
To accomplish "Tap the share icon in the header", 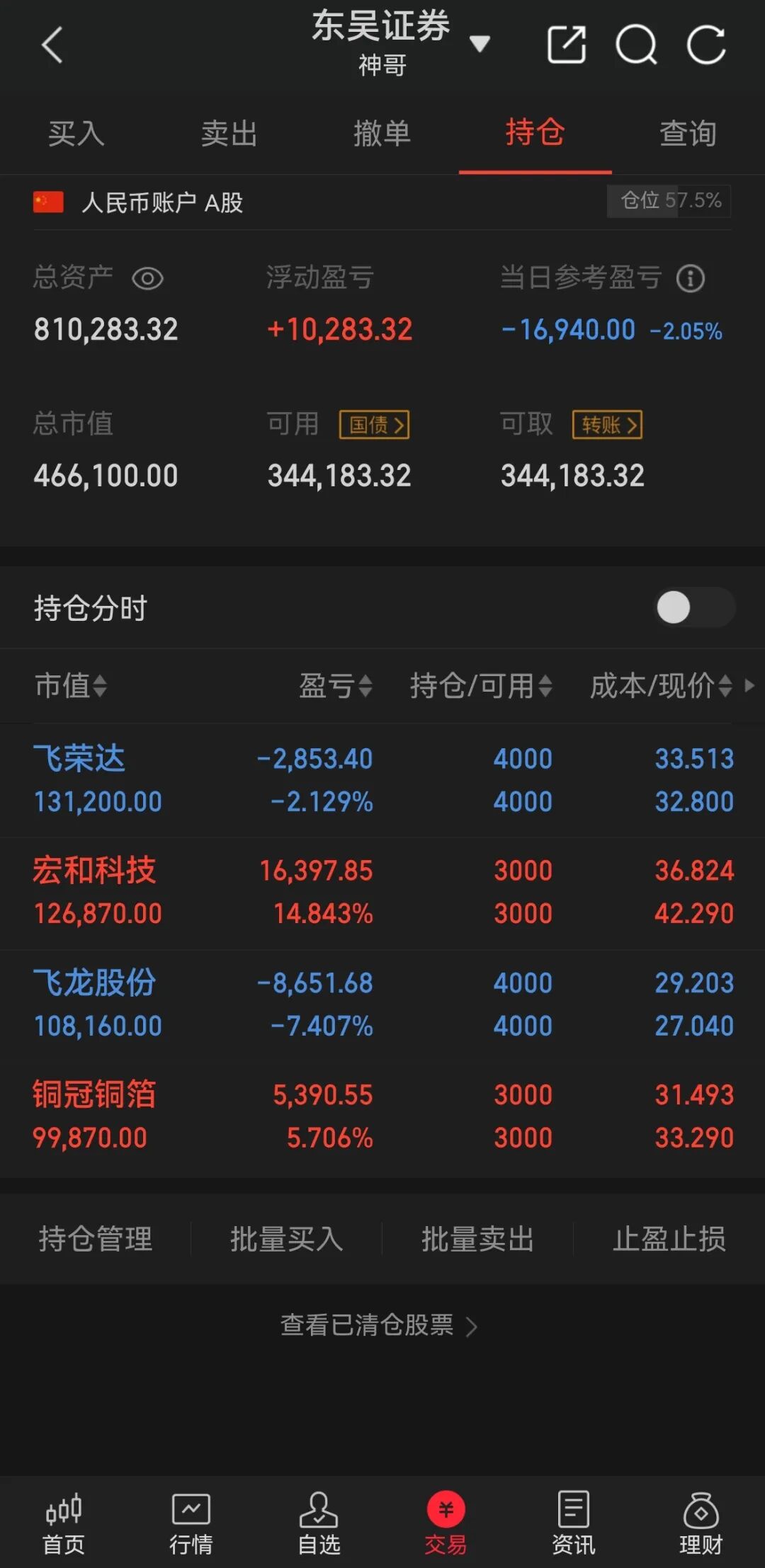I will click(x=567, y=45).
